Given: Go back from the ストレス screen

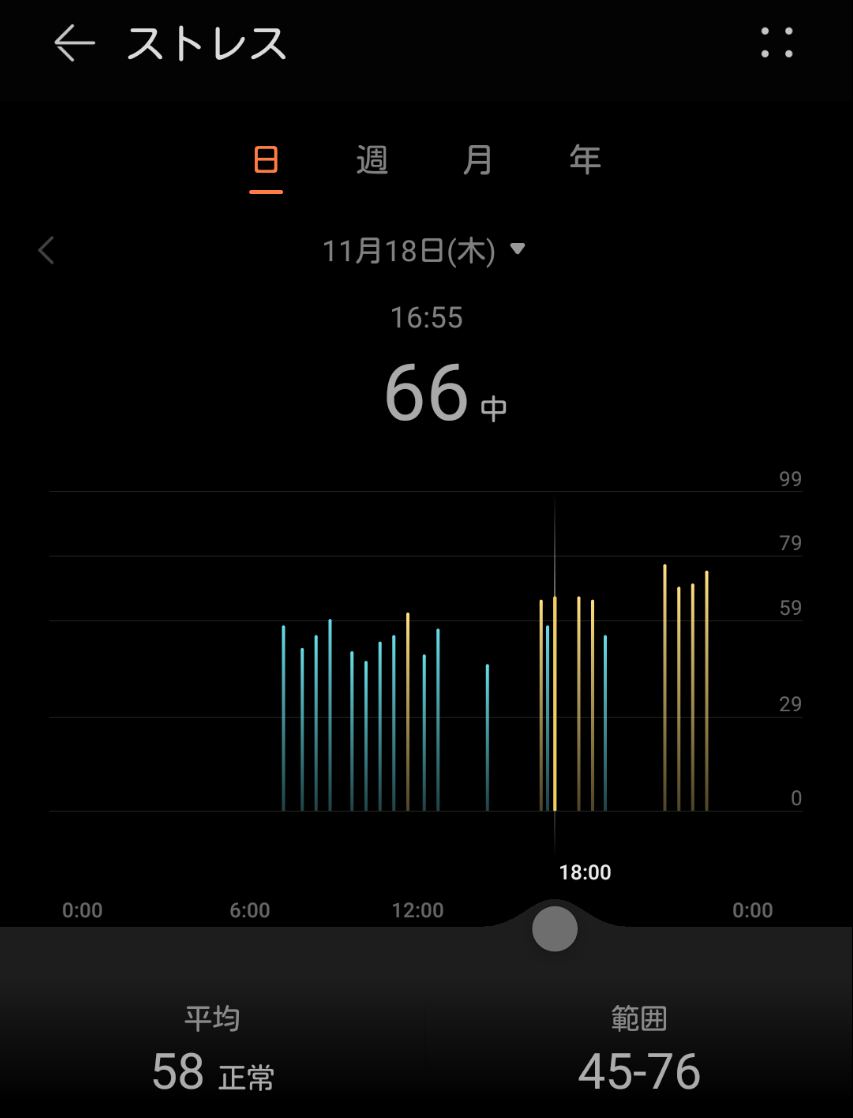Looking at the screenshot, I should point(74,42).
